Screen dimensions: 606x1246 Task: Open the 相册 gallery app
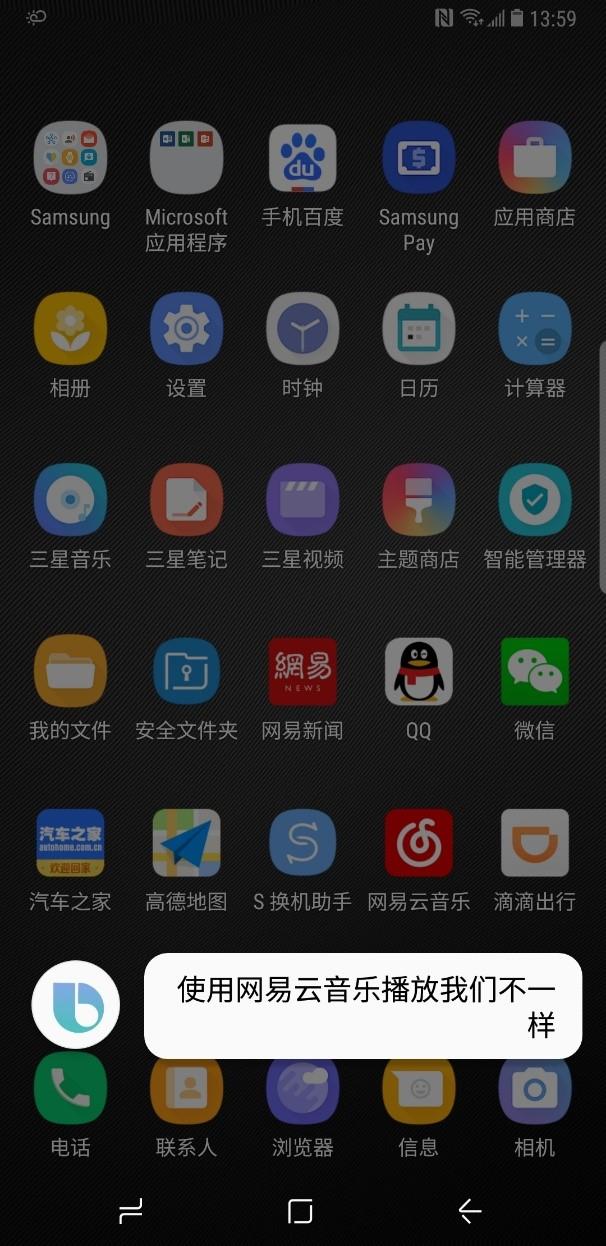click(x=70, y=329)
